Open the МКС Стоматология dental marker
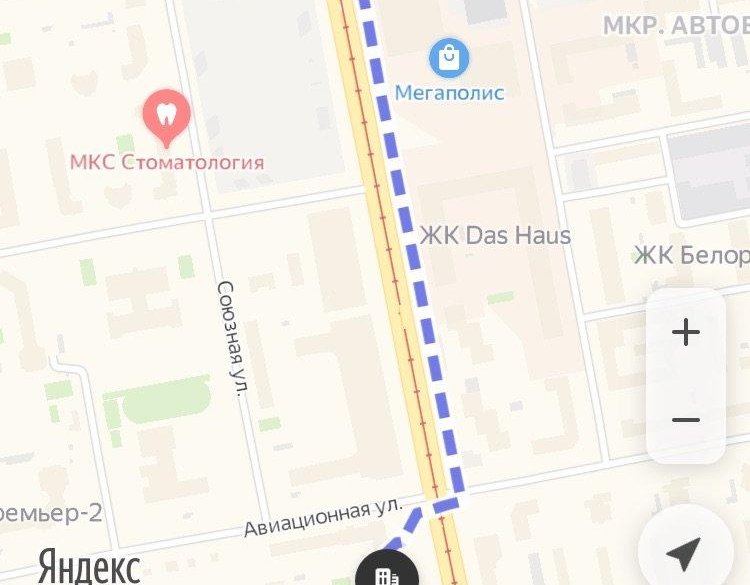The width and height of the screenshot is (750, 585). (x=167, y=115)
